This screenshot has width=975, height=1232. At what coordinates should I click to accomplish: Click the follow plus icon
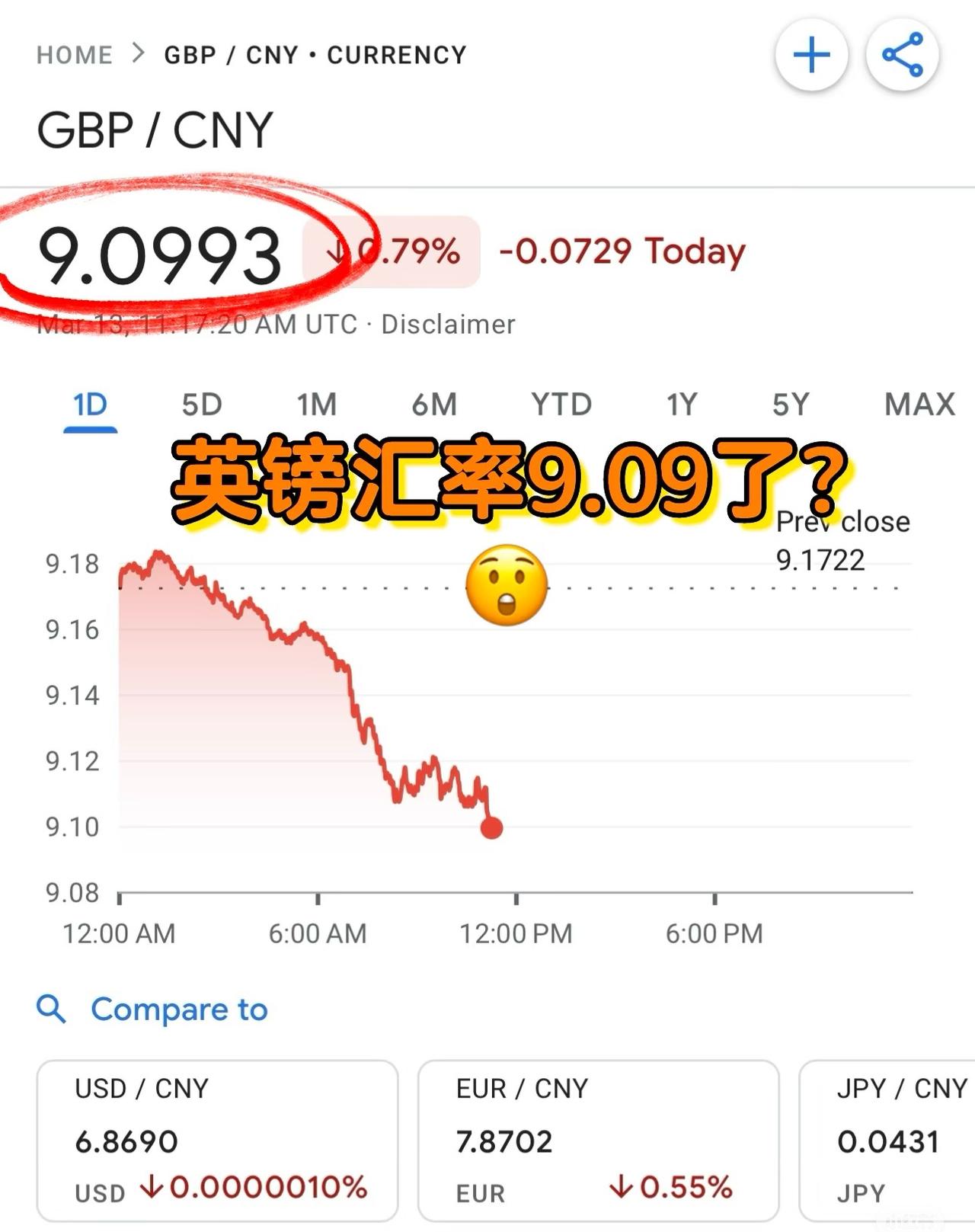click(x=812, y=54)
